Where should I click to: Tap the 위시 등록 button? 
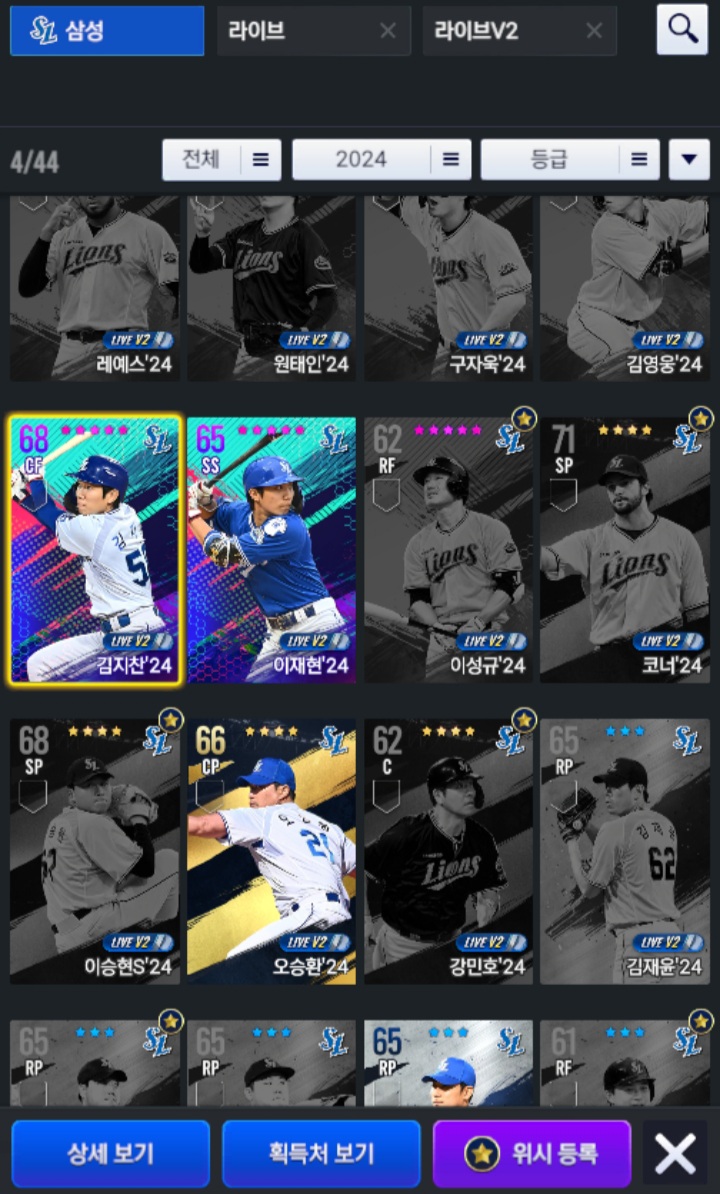click(x=532, y=1154)
